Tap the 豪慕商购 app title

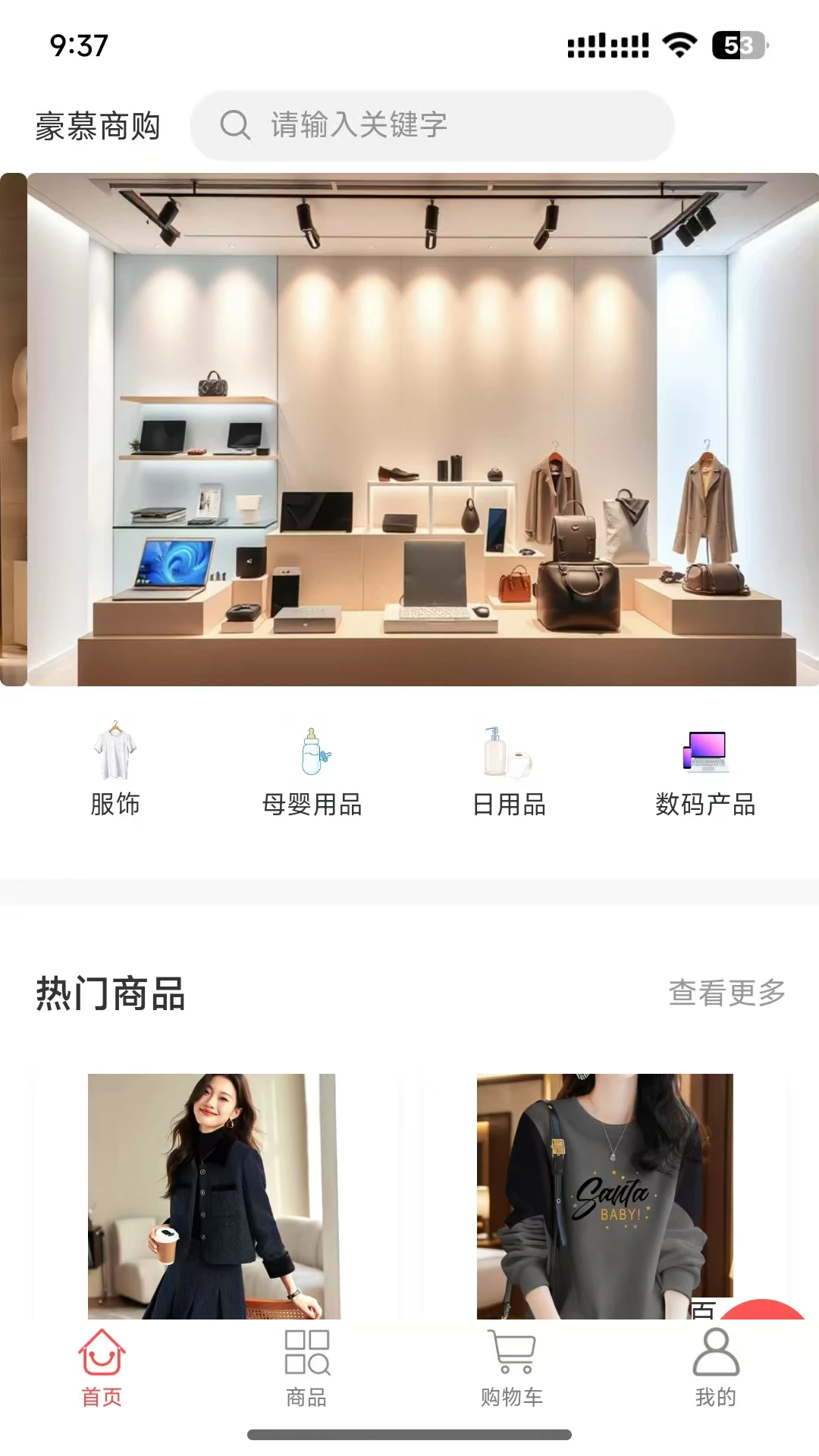tap(99, 126)
